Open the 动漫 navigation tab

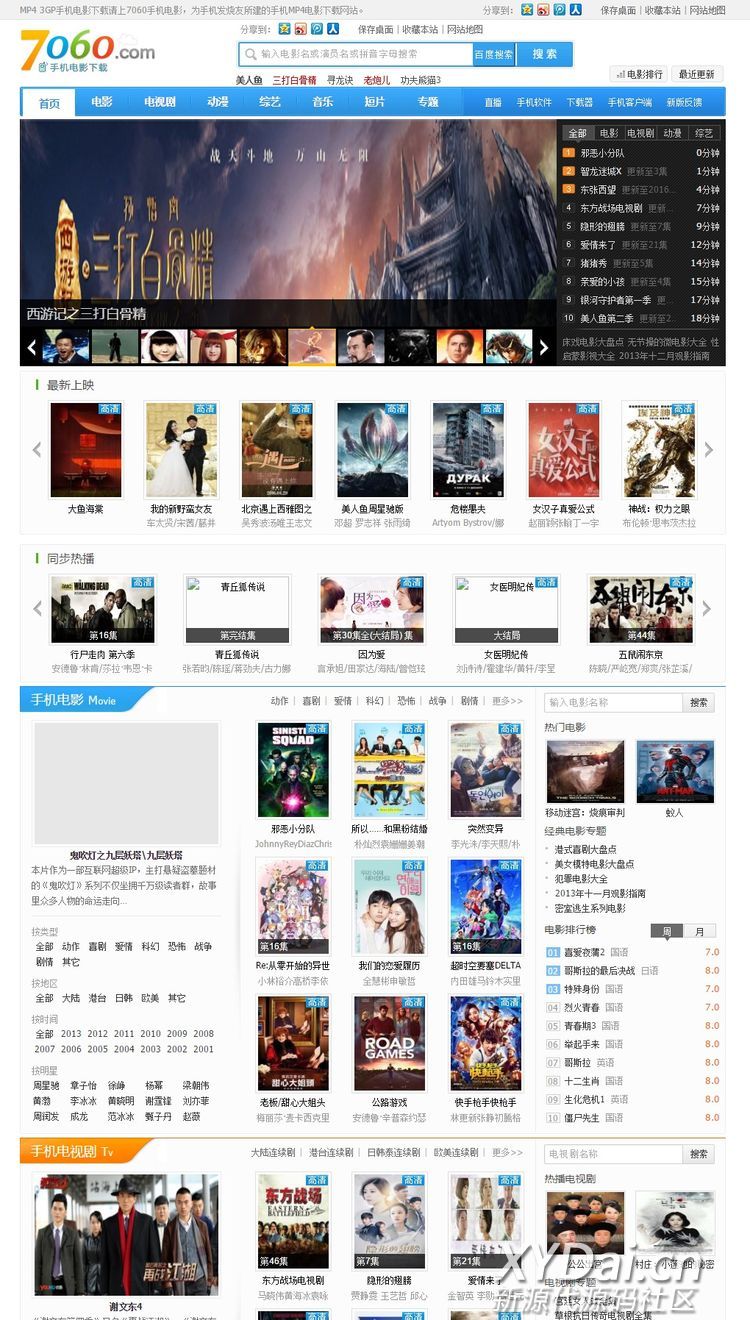[217, 102]
